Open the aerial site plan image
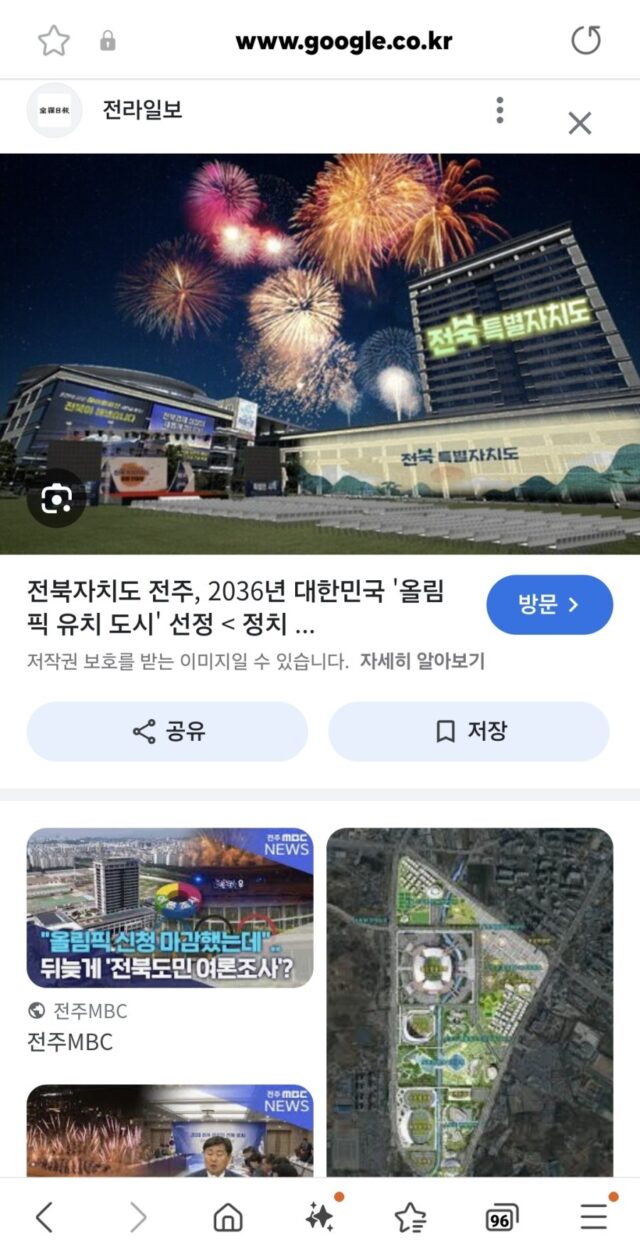 point(469,1000)
